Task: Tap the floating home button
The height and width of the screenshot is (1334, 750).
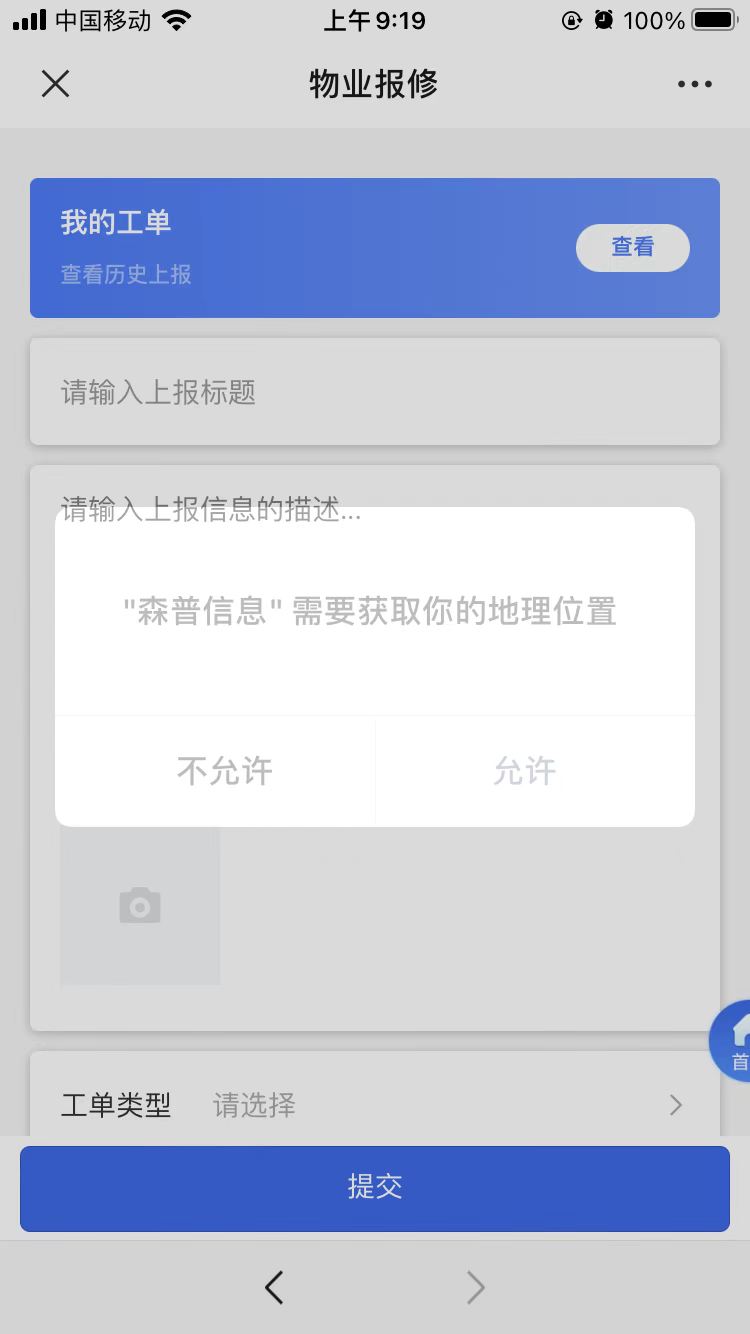Action: point(732,1041)
